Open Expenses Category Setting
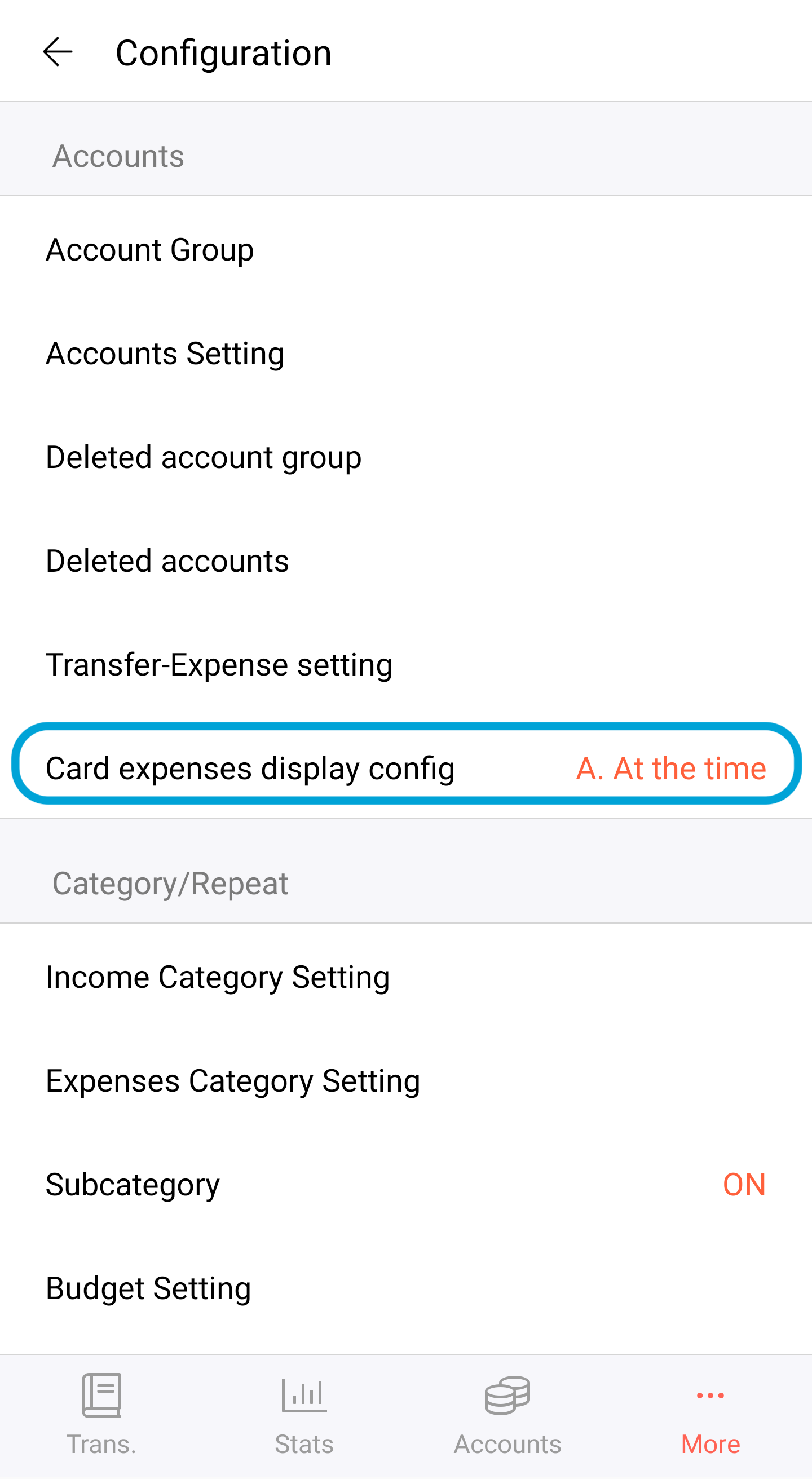This screenshot has width=812, height=1479. 406,1080
